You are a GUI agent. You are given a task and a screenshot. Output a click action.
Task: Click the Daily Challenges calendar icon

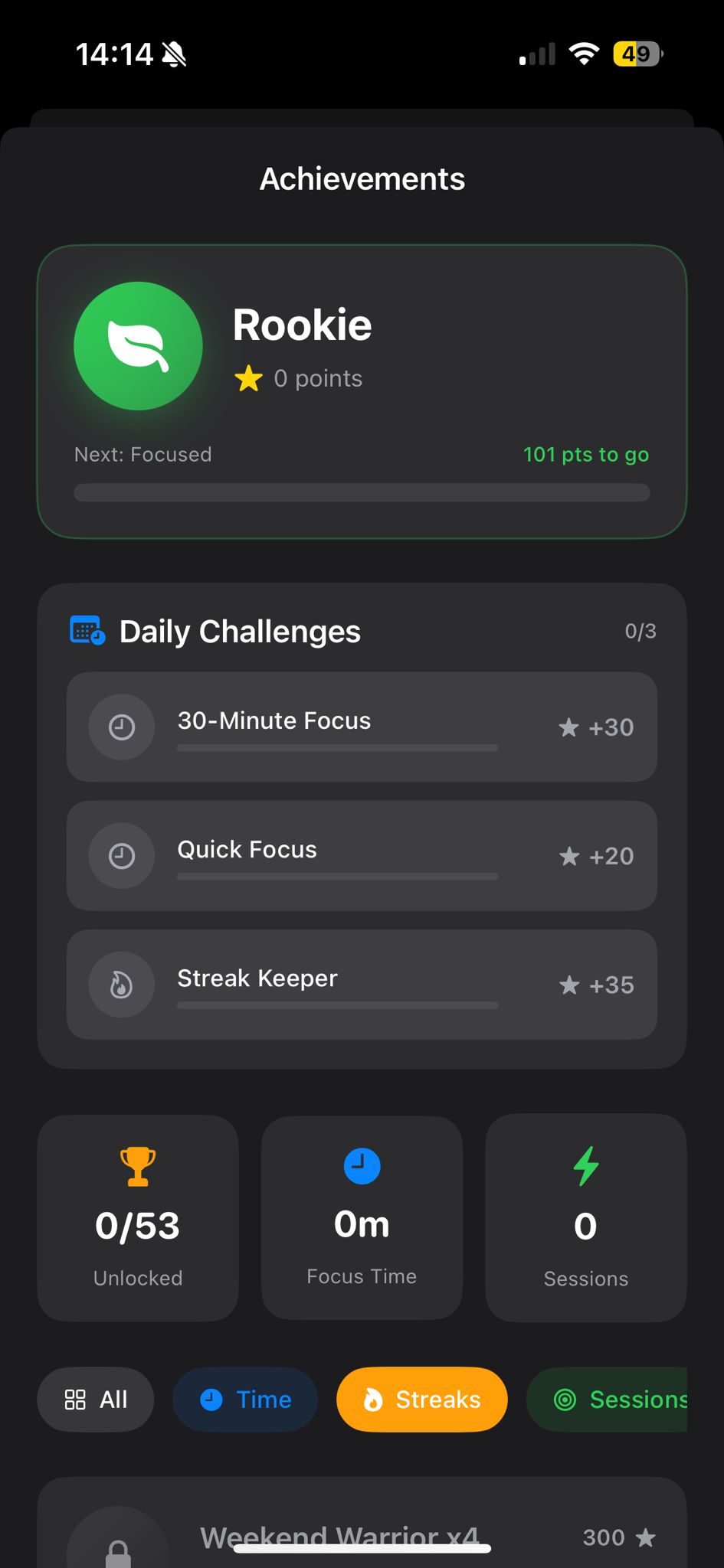(86, 630)
